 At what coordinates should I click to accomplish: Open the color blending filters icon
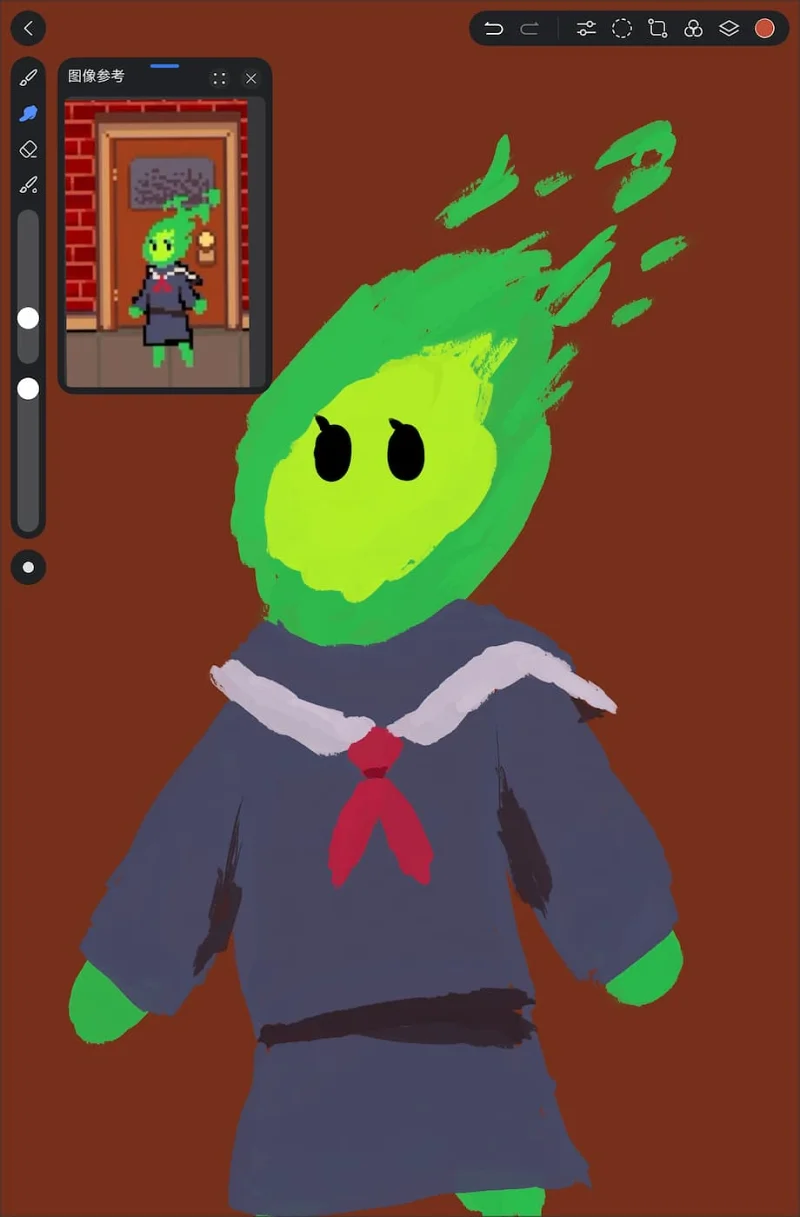click(693, 28)
